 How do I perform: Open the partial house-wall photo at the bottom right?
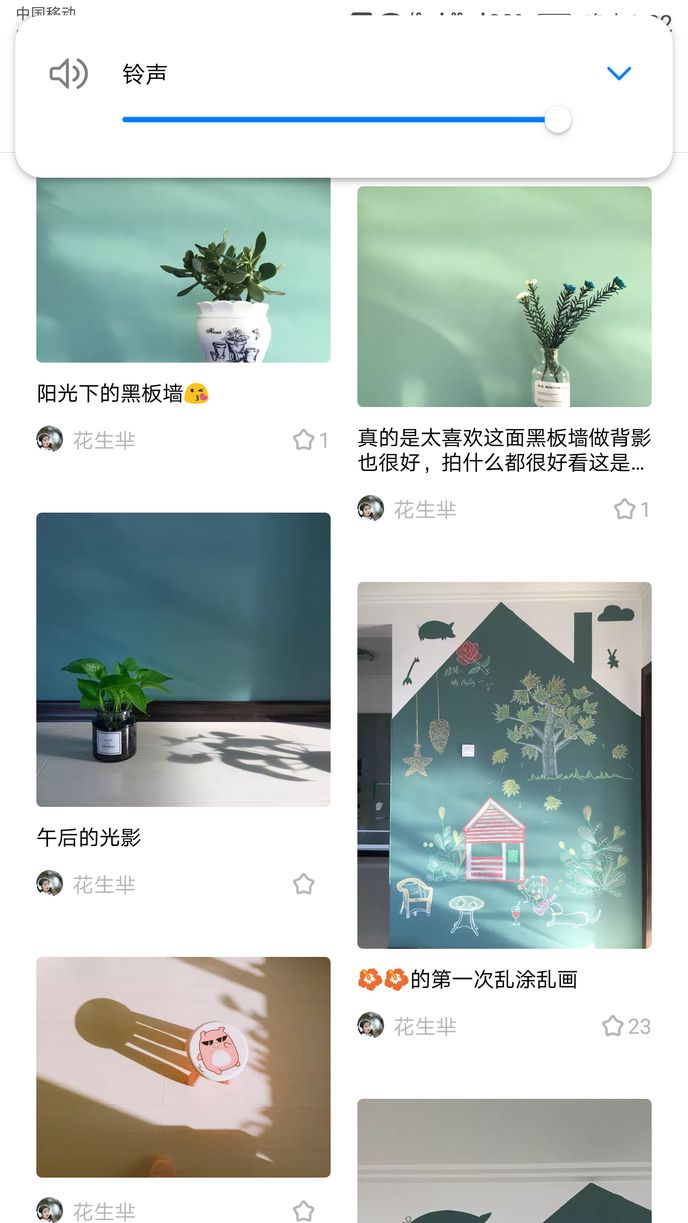click(504, 1160)
